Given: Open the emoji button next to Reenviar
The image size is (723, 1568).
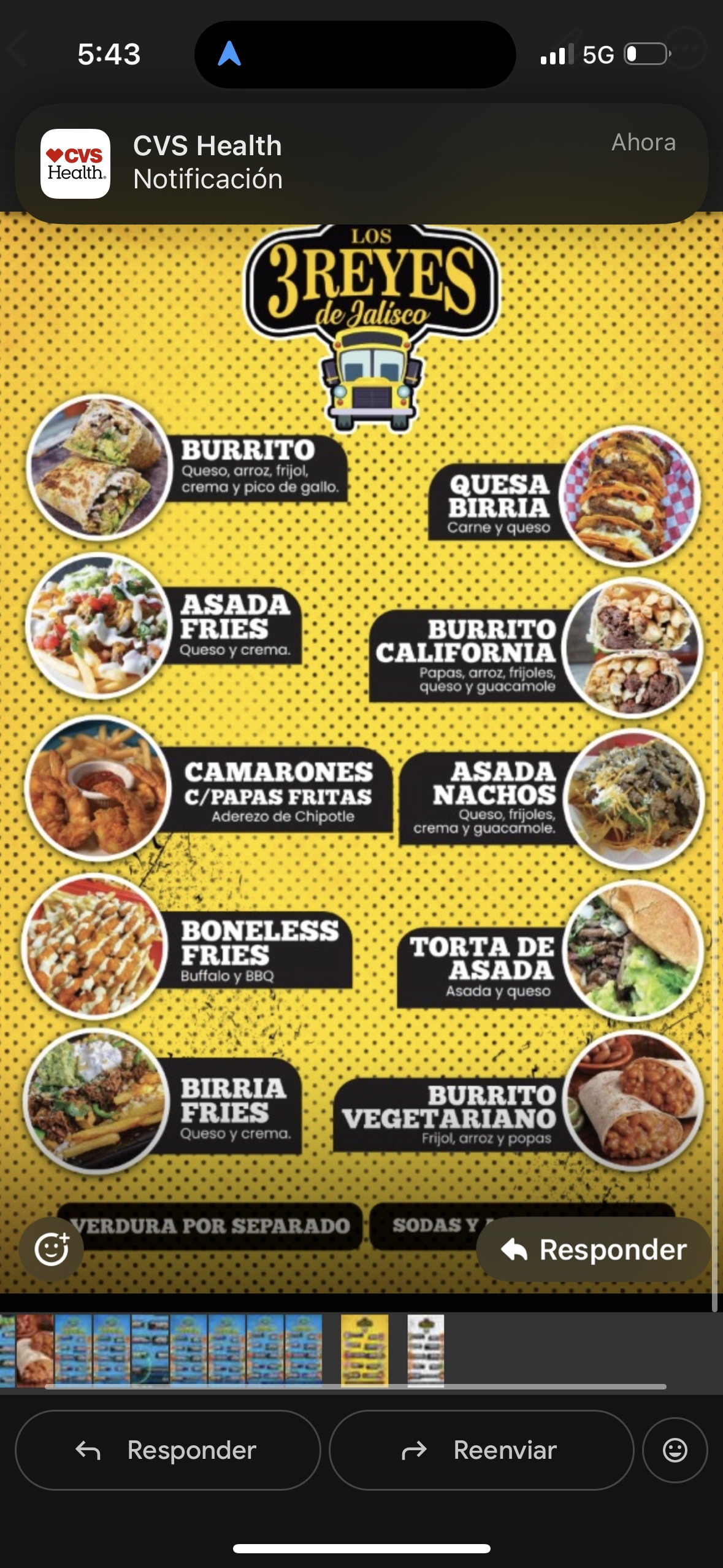Looking at the screenshot, I should pos(675,1450).
